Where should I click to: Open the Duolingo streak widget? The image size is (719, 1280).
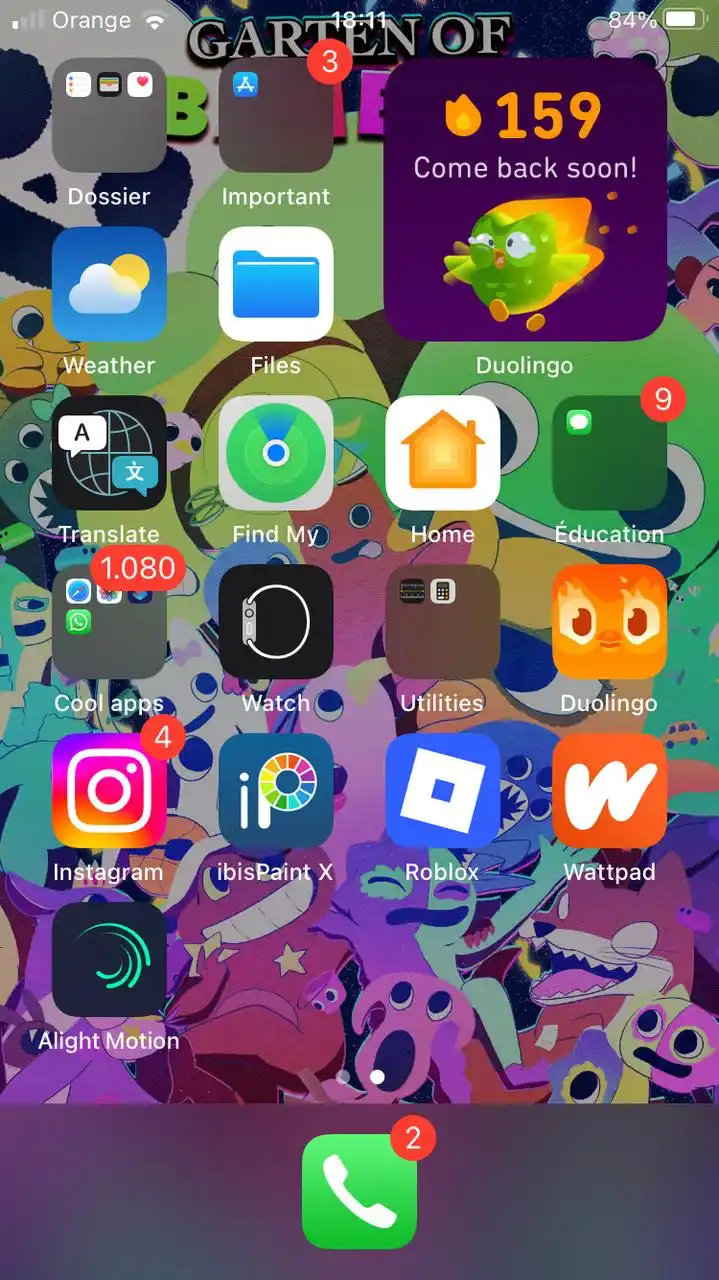pyautogui.click(x=525, y=200)
